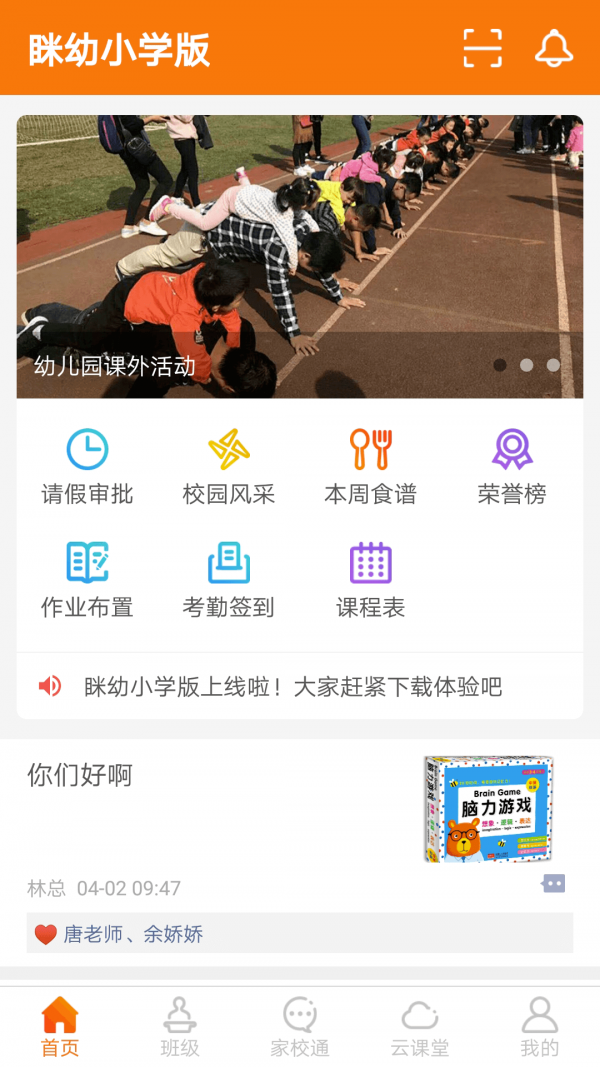Open the 脑力游戏 image in 林总's post
The image size is (600, 1067).
(x=488, y=809)
